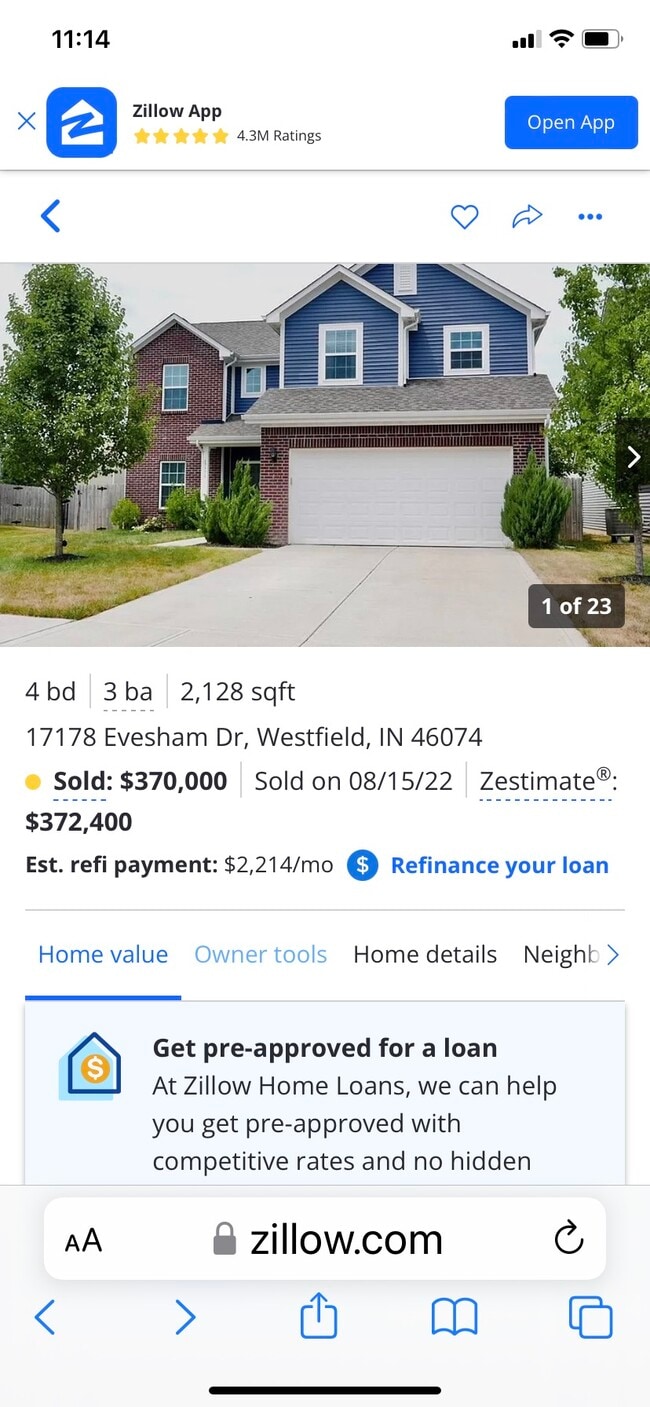650x1407 pixels.
Task: Share this home listing
Action: point(527,216)
